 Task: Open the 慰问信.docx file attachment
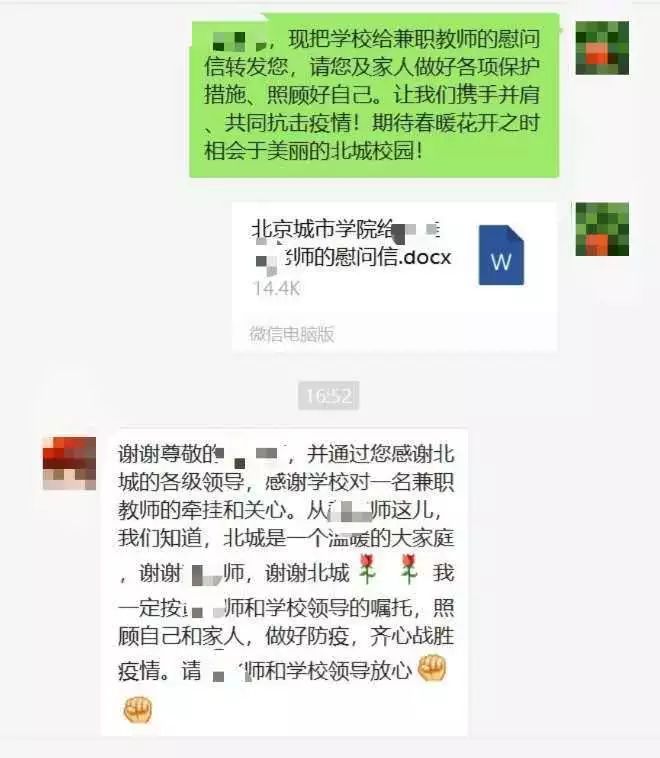tap(394, 275)
